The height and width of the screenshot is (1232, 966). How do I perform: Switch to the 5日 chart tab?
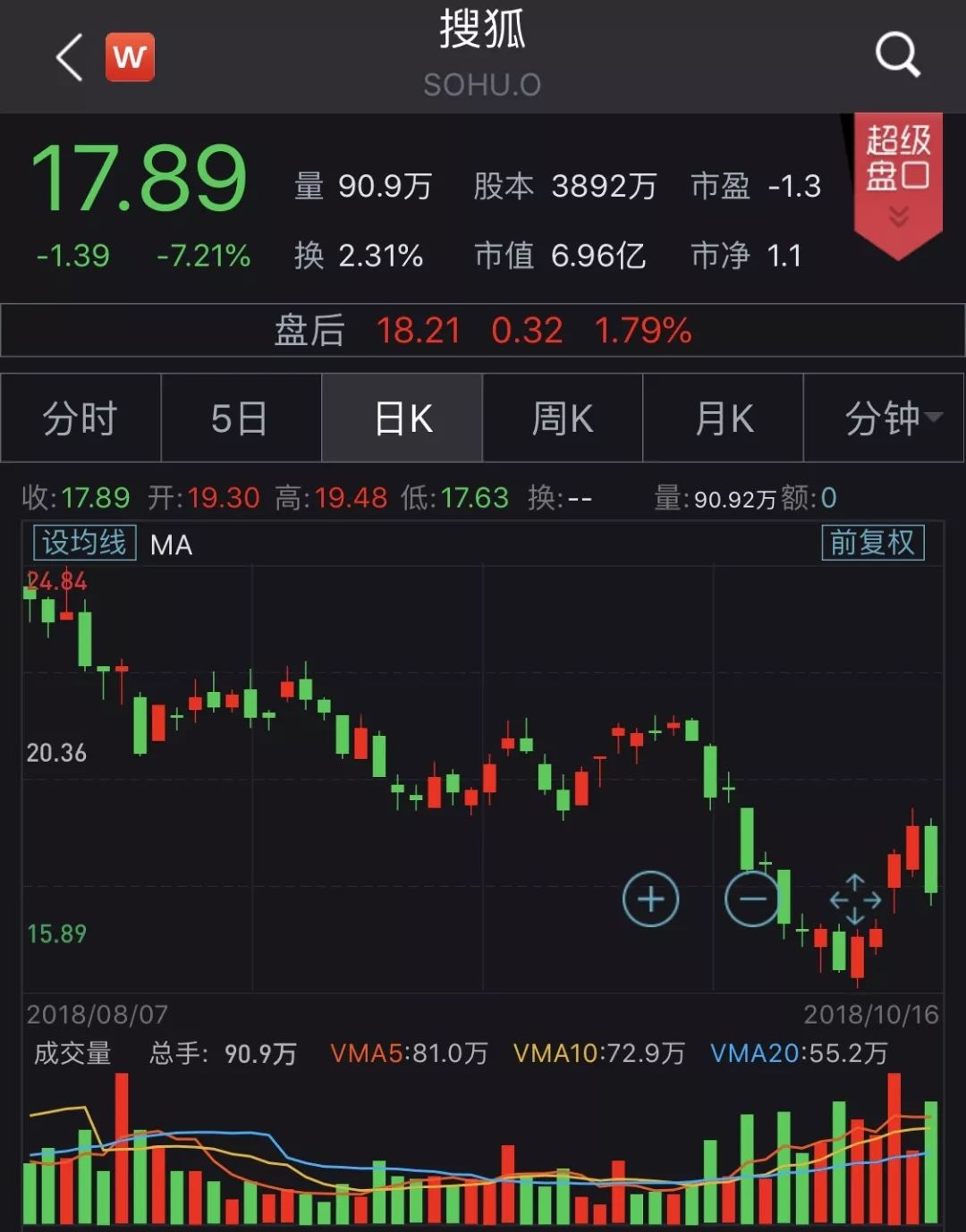click(241, 418)
